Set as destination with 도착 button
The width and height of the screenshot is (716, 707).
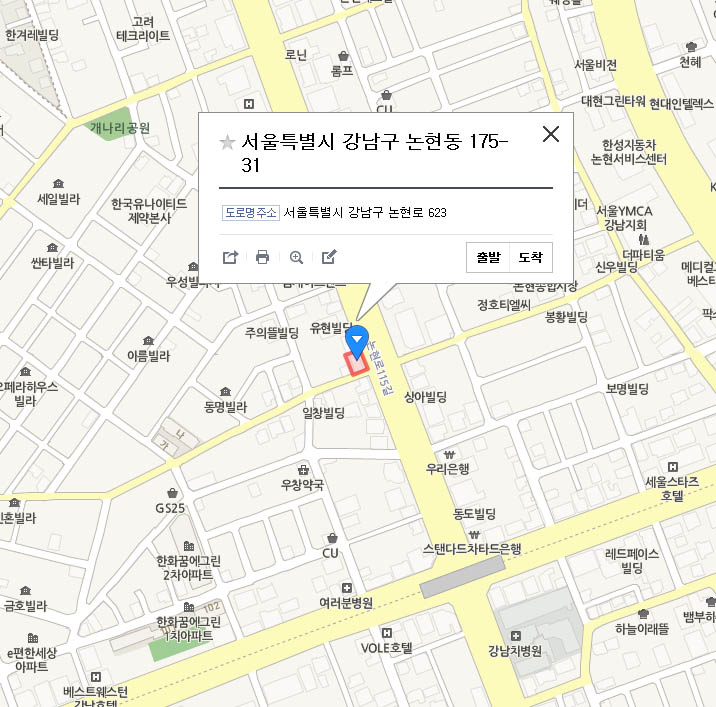(x=530, y=257)
